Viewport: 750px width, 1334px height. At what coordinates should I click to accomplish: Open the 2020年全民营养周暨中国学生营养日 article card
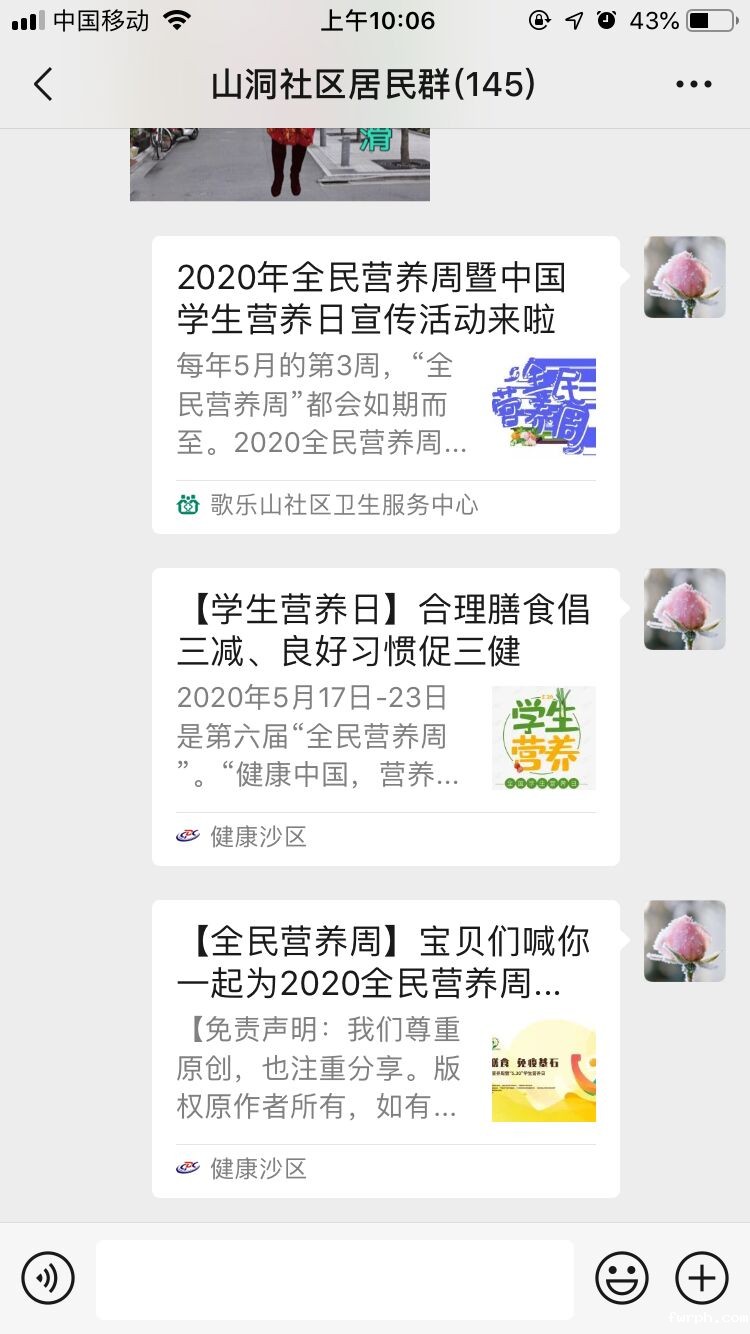click(385, 384)
